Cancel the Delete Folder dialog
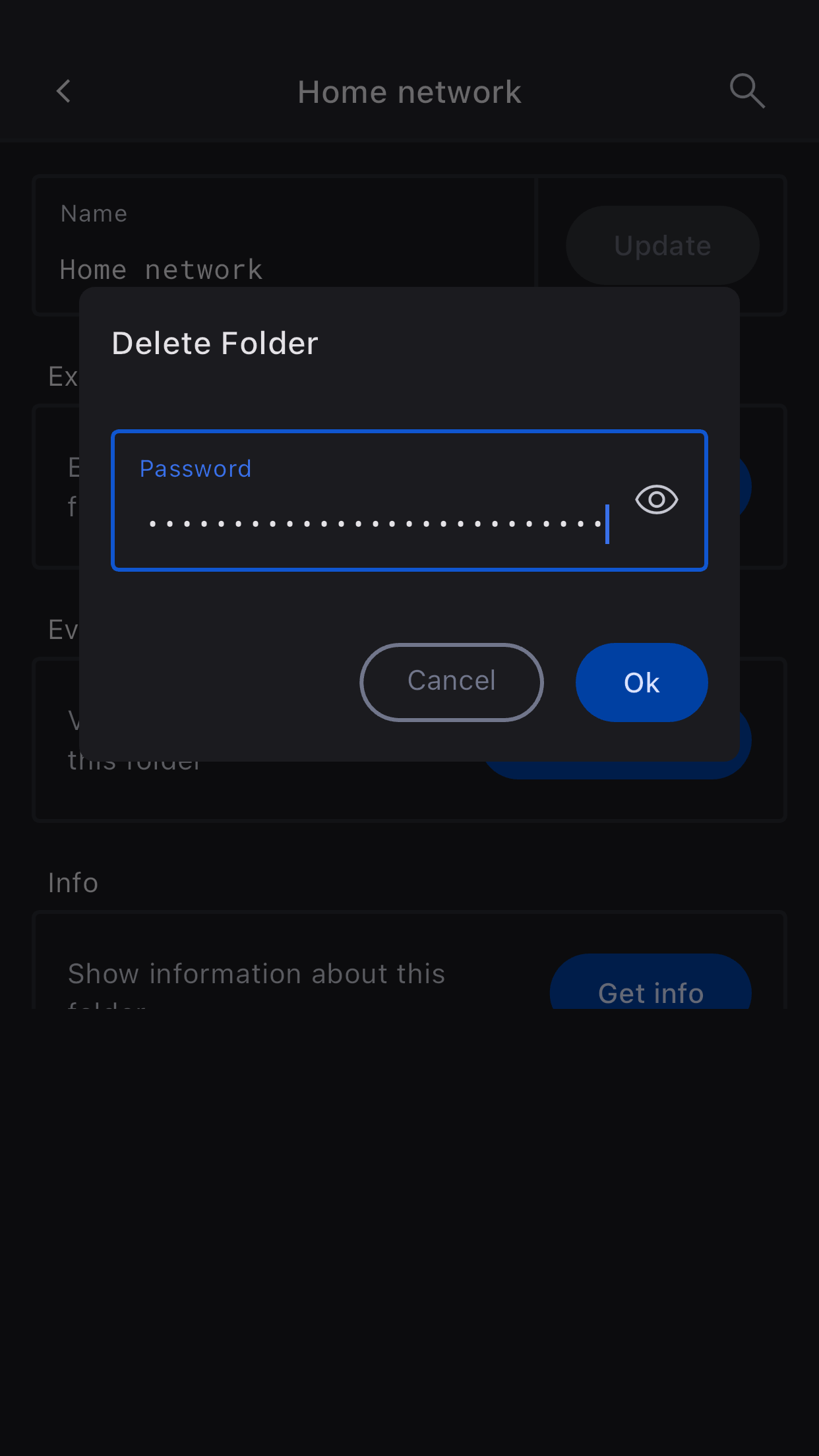 point(452,682)
